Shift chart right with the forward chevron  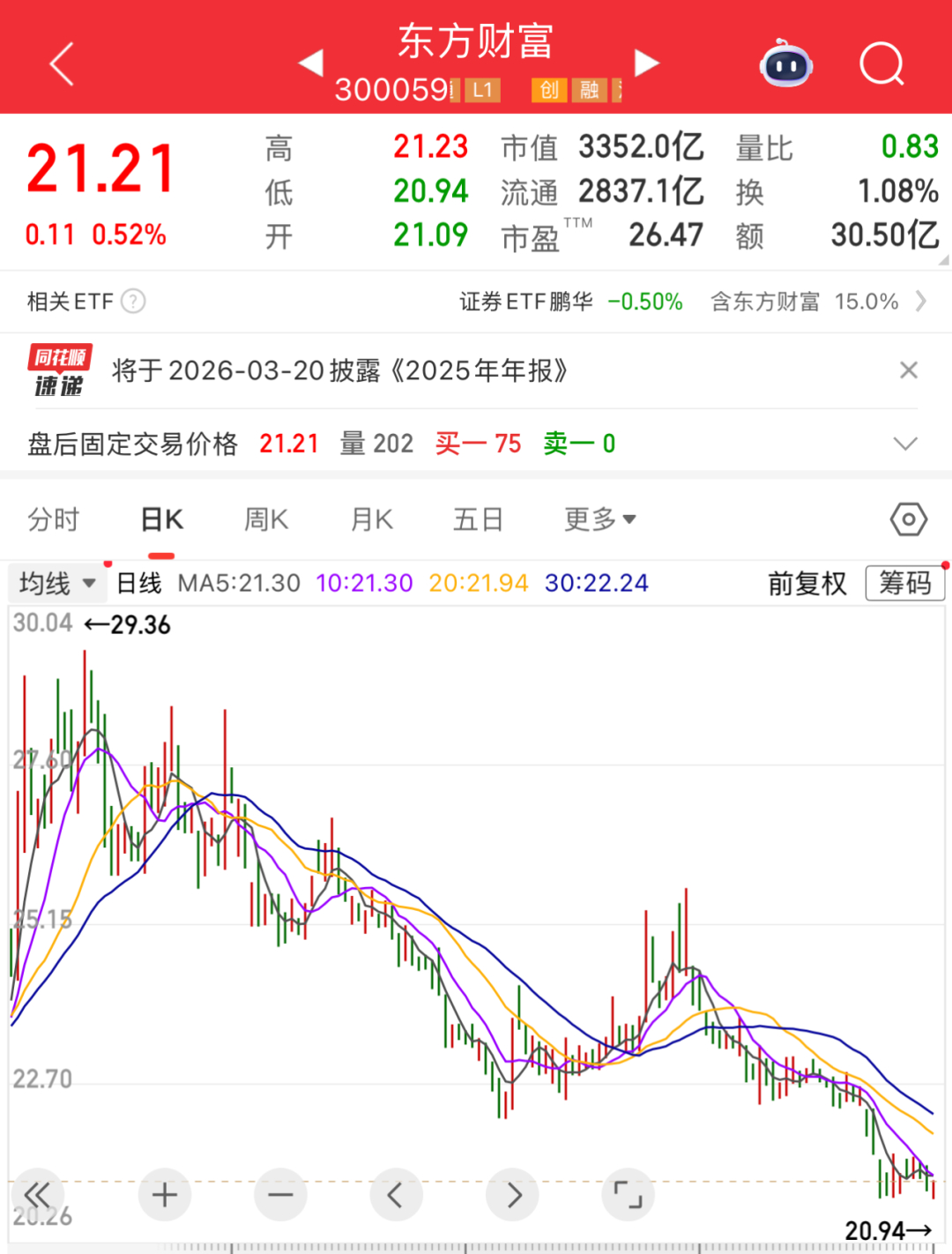point(511,1195)
